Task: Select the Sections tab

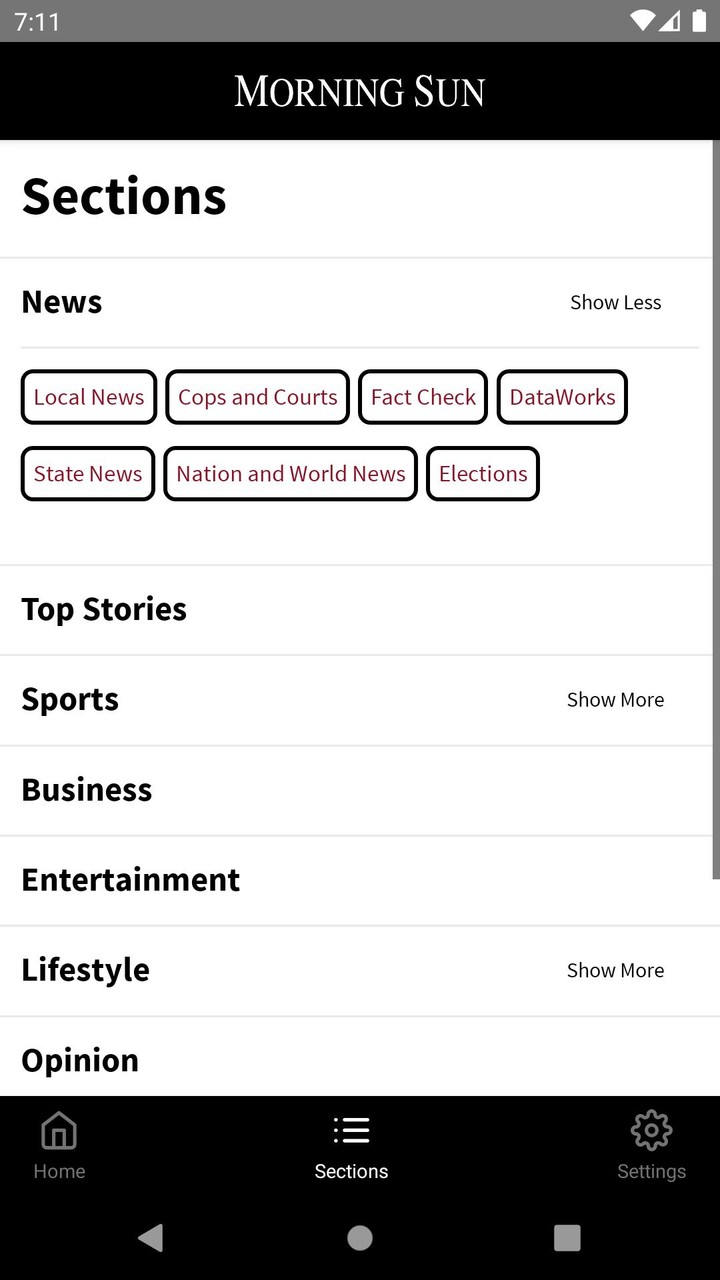Action: click(x=351, y=1146)
